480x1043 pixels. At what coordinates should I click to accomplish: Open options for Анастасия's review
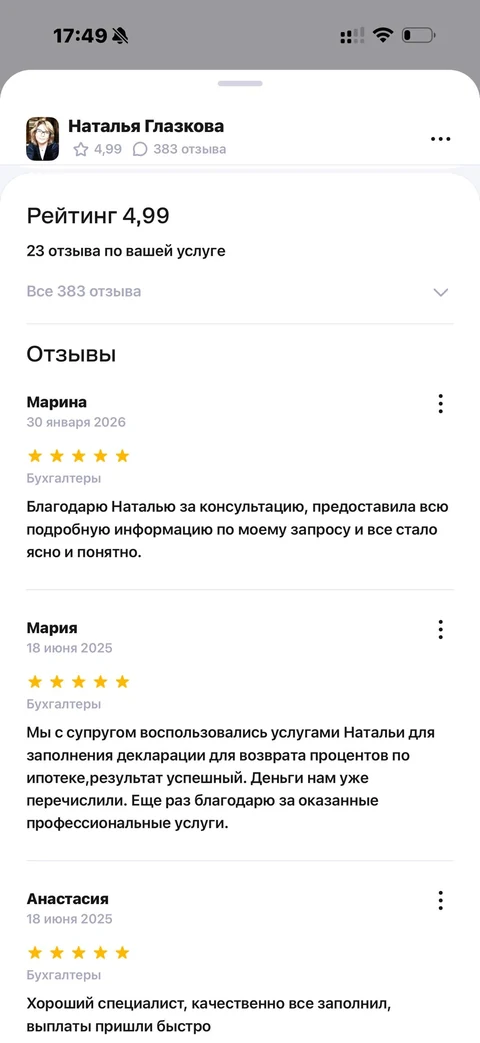440,901
